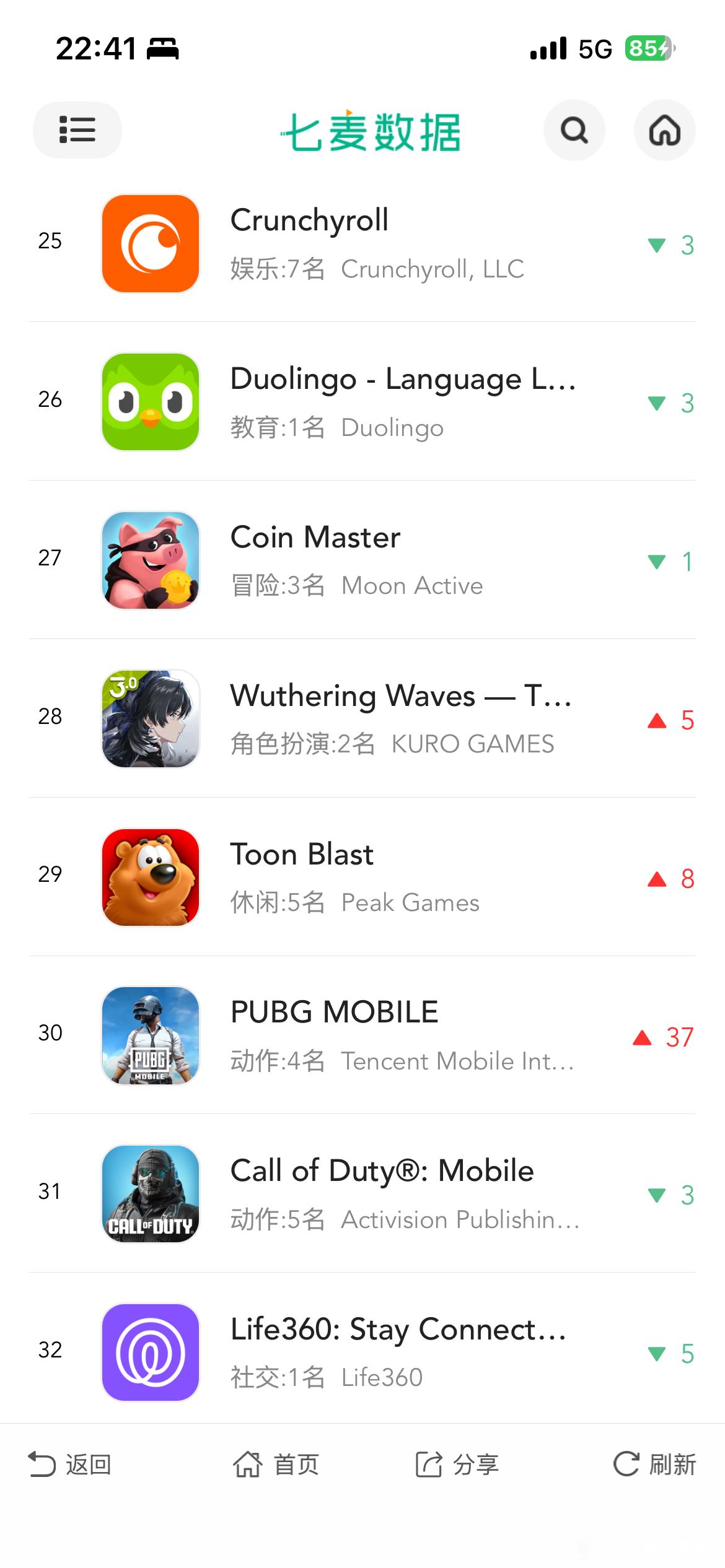Go to home via header icon
Screen dimensions: 725x1568
point(664,130)
